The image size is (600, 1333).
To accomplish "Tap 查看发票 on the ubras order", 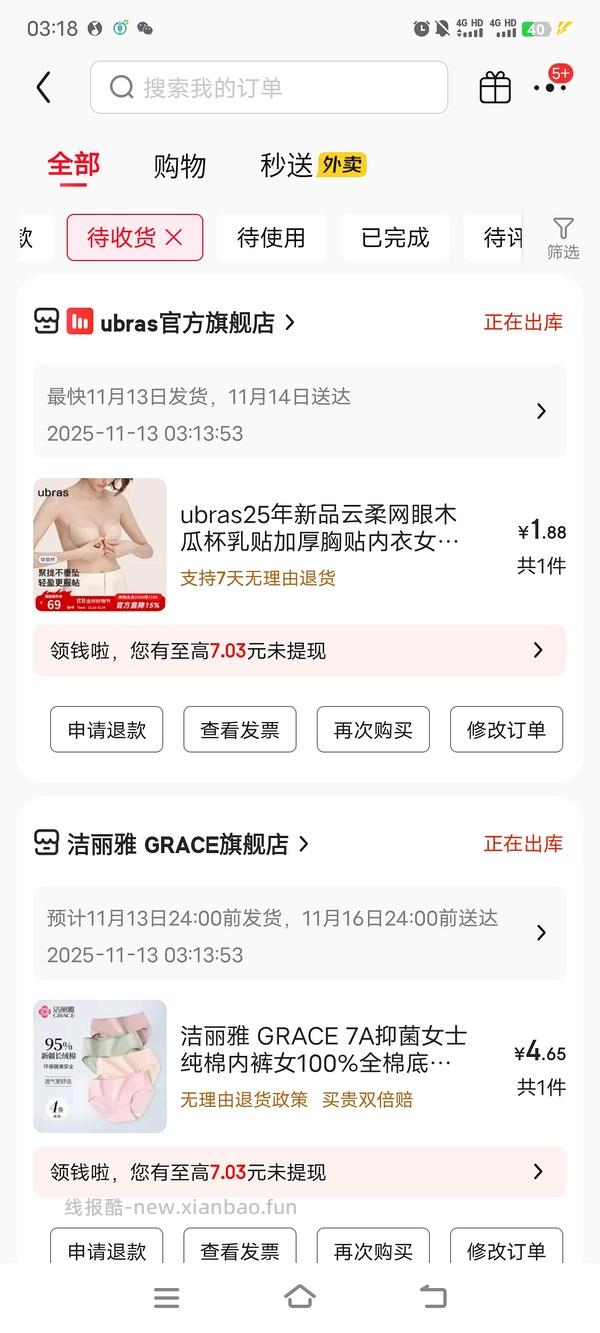I will [240, 730].
